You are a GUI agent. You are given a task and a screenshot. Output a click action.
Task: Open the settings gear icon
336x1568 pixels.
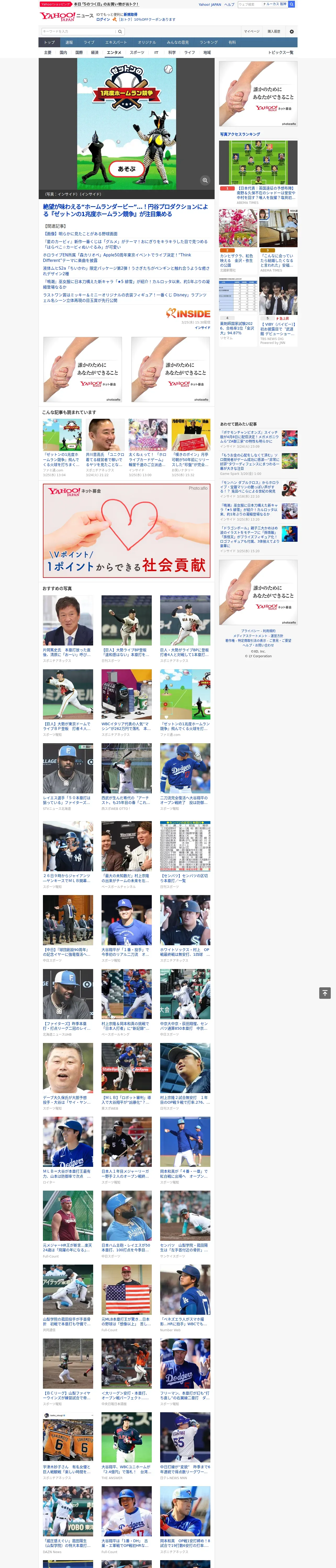[292, 31]
